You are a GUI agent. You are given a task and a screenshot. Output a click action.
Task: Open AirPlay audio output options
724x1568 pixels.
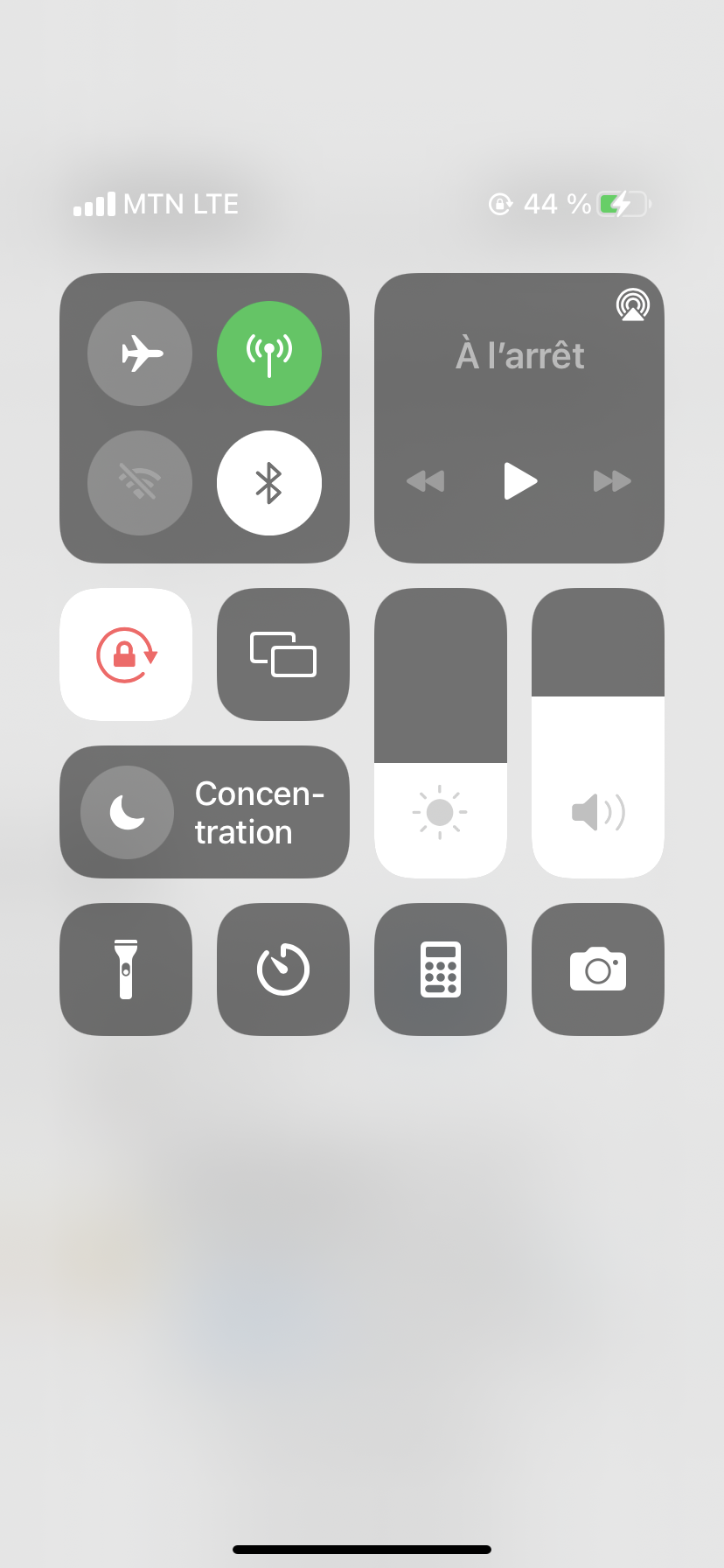pyautogui.click(x=632, y=304)
